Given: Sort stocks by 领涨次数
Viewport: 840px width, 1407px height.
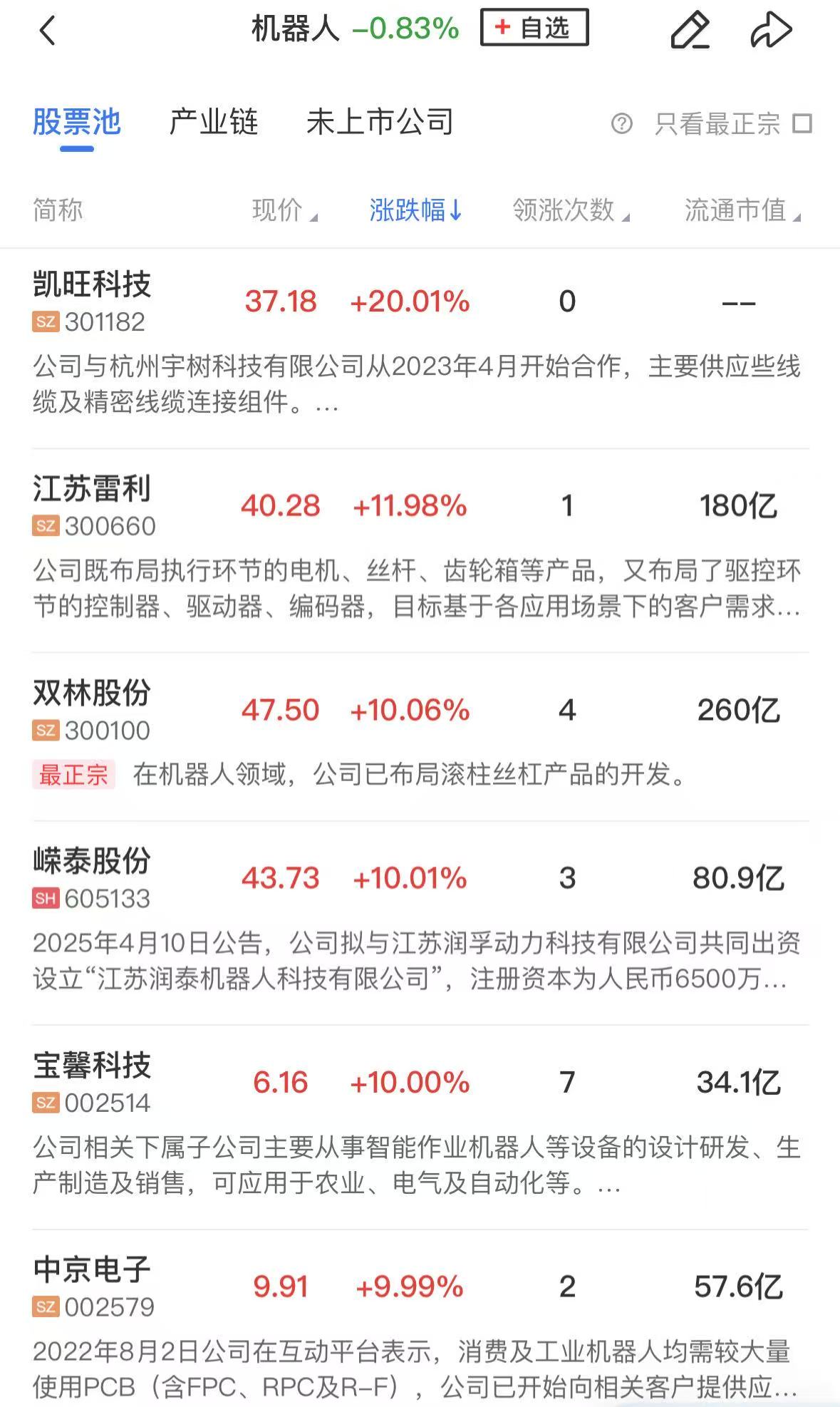Looking at the screenshot, I should pyautogui.click(x=571, y=210).
